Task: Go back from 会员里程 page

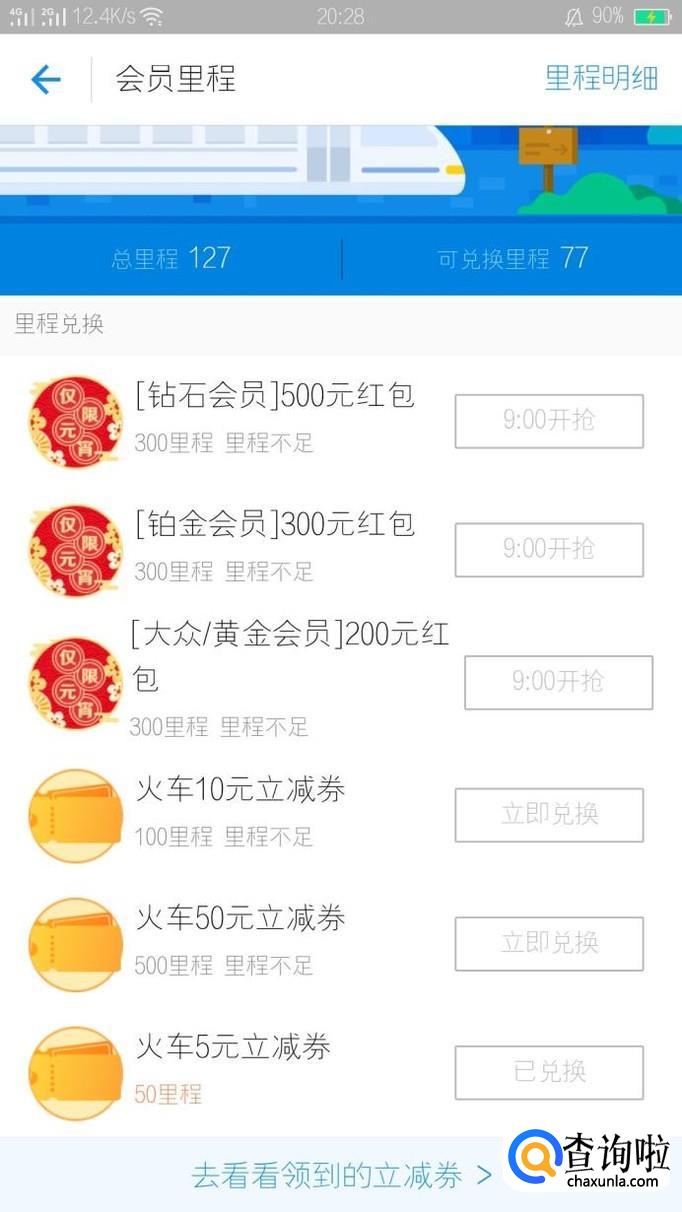Action: [46, 79]
